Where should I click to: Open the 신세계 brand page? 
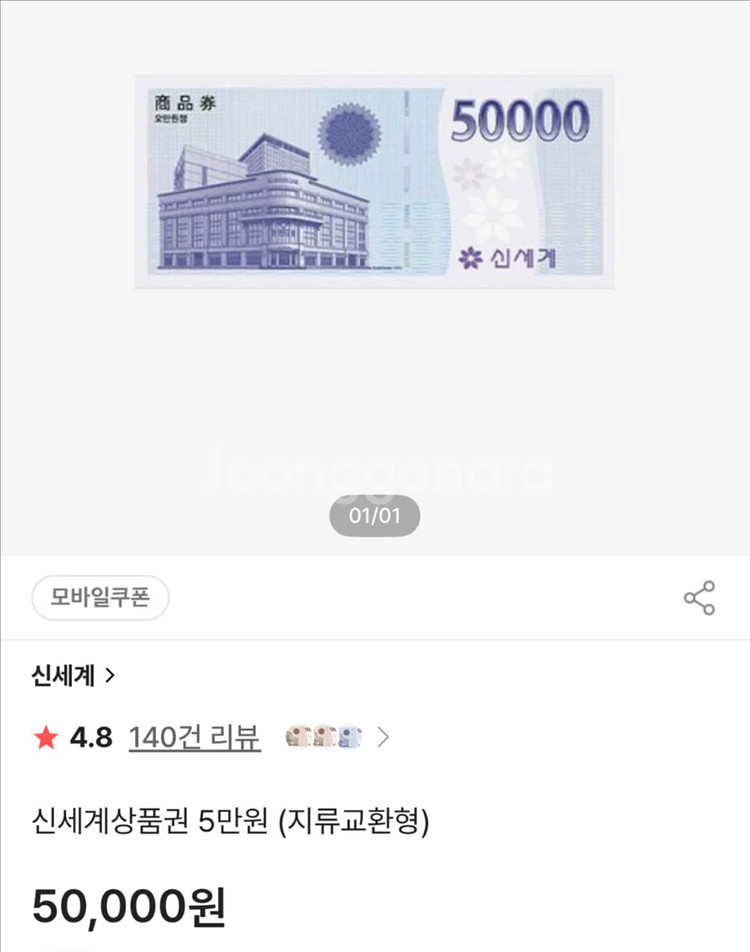(x=73, y=676)
